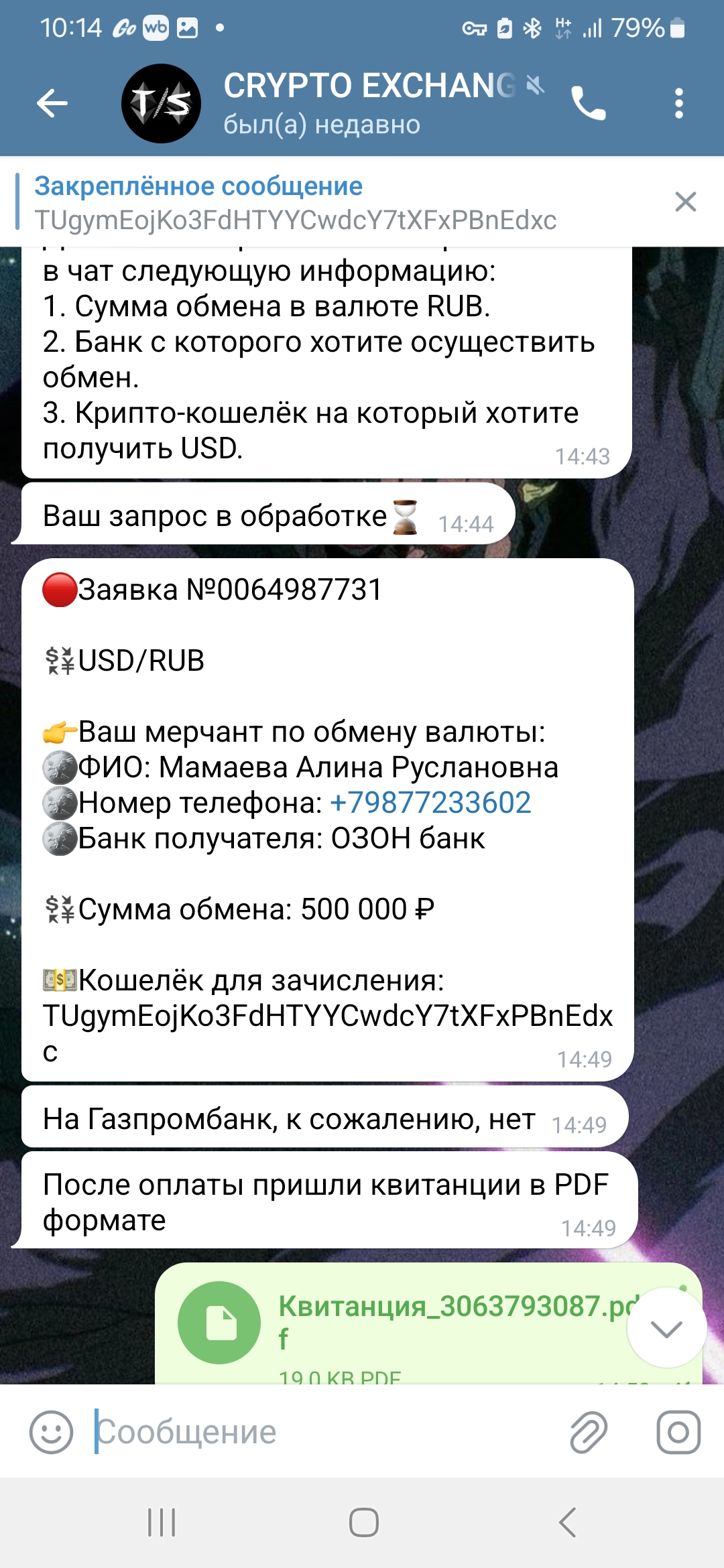Open the three-dot overflow menu
724x1568 pixels.
pos(678,104)
